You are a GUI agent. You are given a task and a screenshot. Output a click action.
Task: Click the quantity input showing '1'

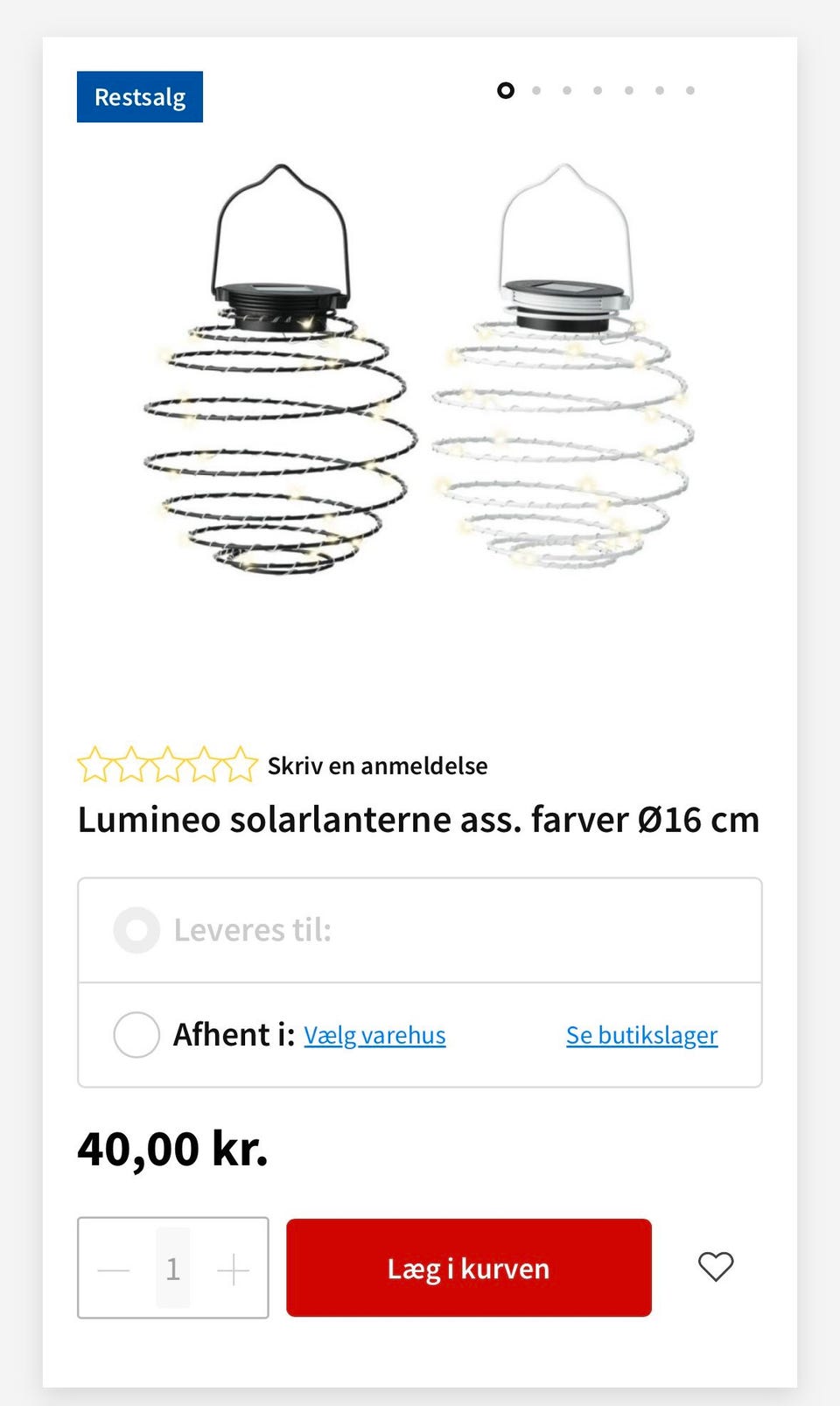coord(172,1268)
